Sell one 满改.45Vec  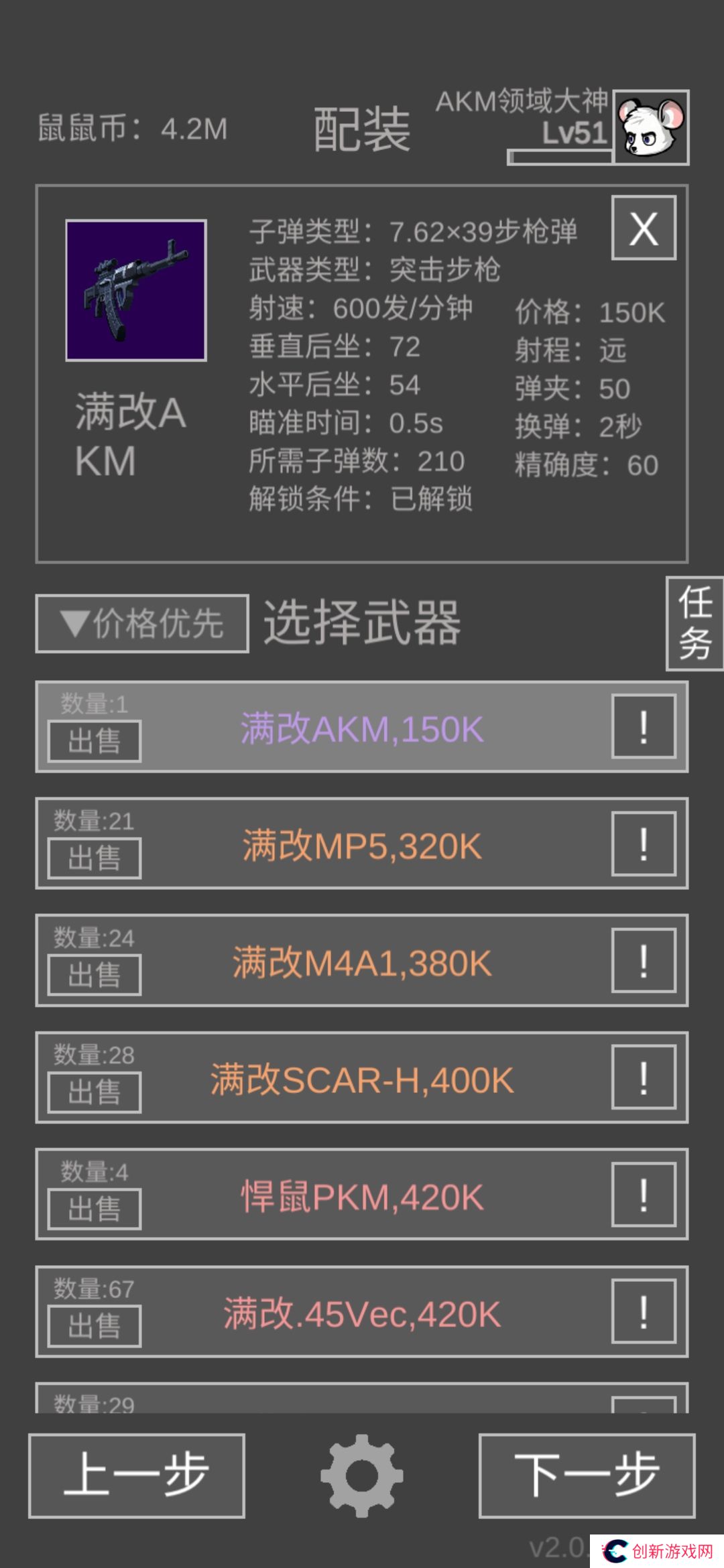(95, 1326)
